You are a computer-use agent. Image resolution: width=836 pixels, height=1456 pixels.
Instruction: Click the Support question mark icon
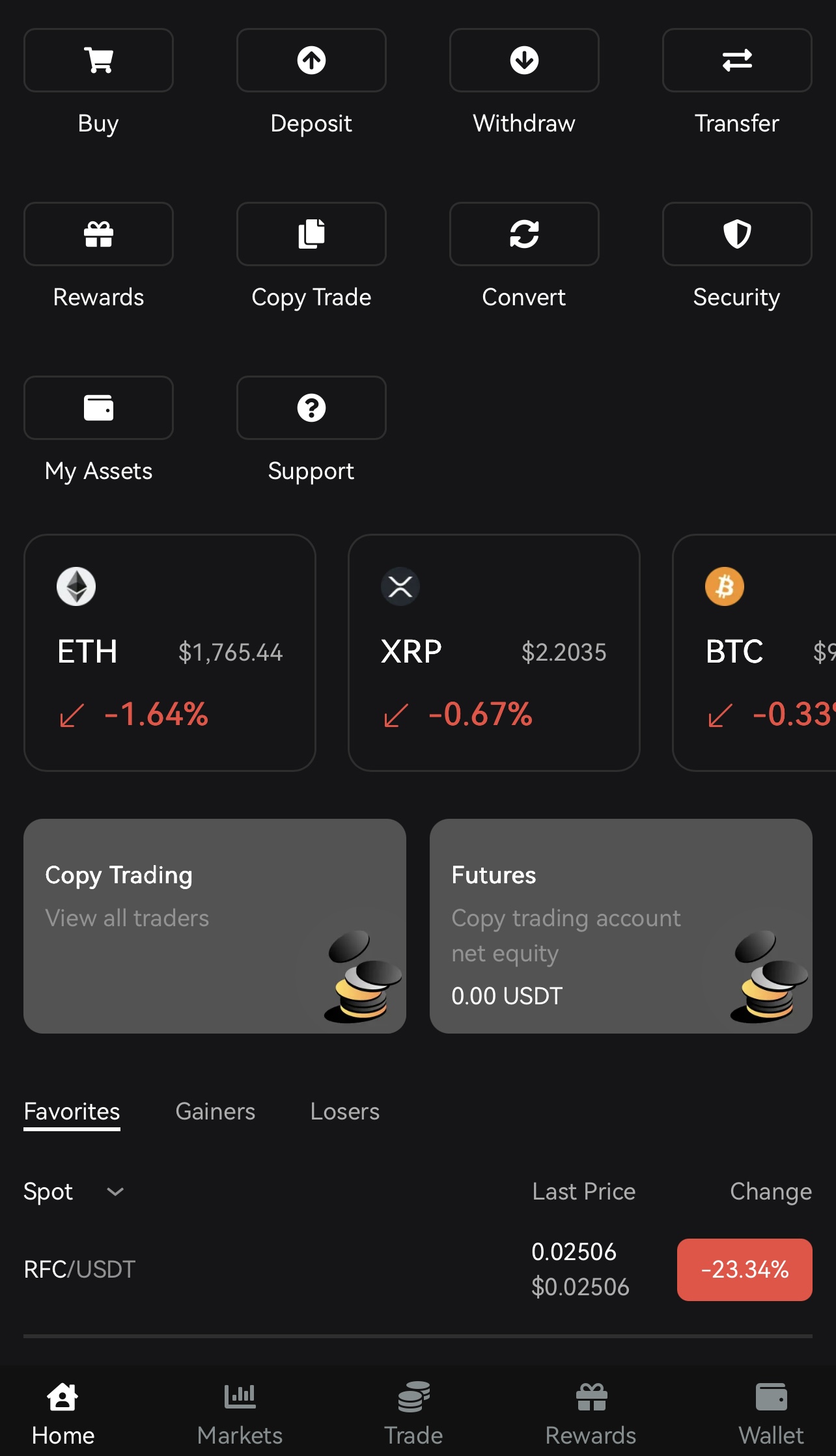(x=311, y=407)
